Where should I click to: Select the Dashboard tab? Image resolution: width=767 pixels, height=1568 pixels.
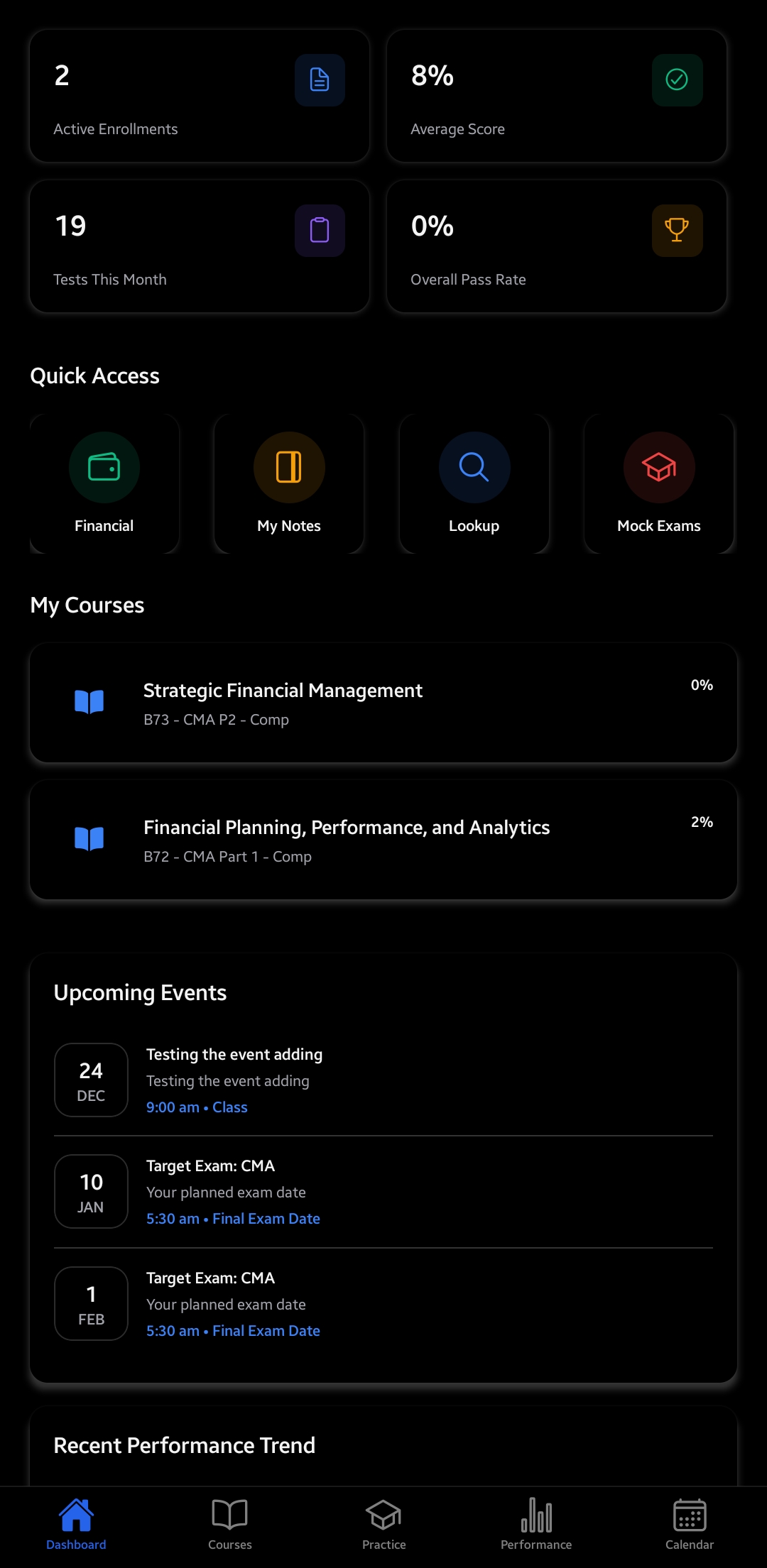(x=75, y=1523)
